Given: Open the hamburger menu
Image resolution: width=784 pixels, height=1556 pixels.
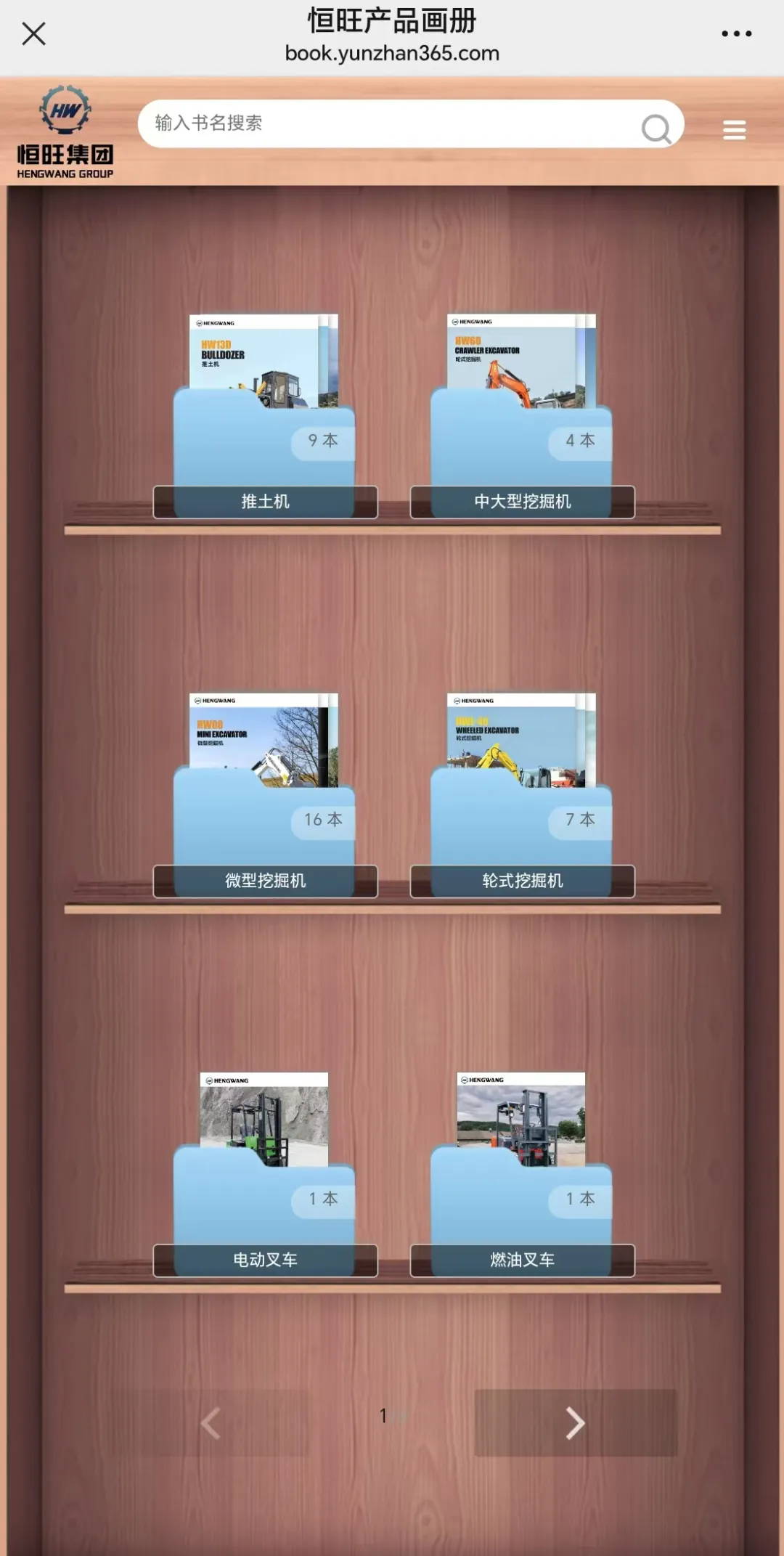Looking at the screenshot, I should click(x=734, y=130).
